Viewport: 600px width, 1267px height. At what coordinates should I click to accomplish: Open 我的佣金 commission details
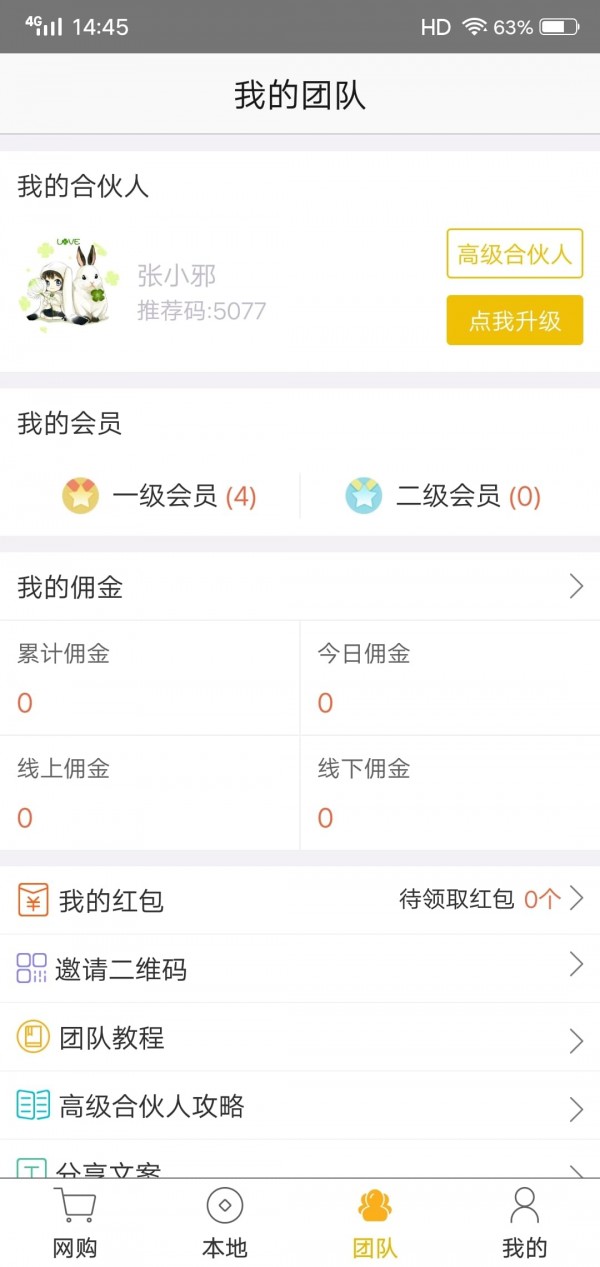coord(300,587)
